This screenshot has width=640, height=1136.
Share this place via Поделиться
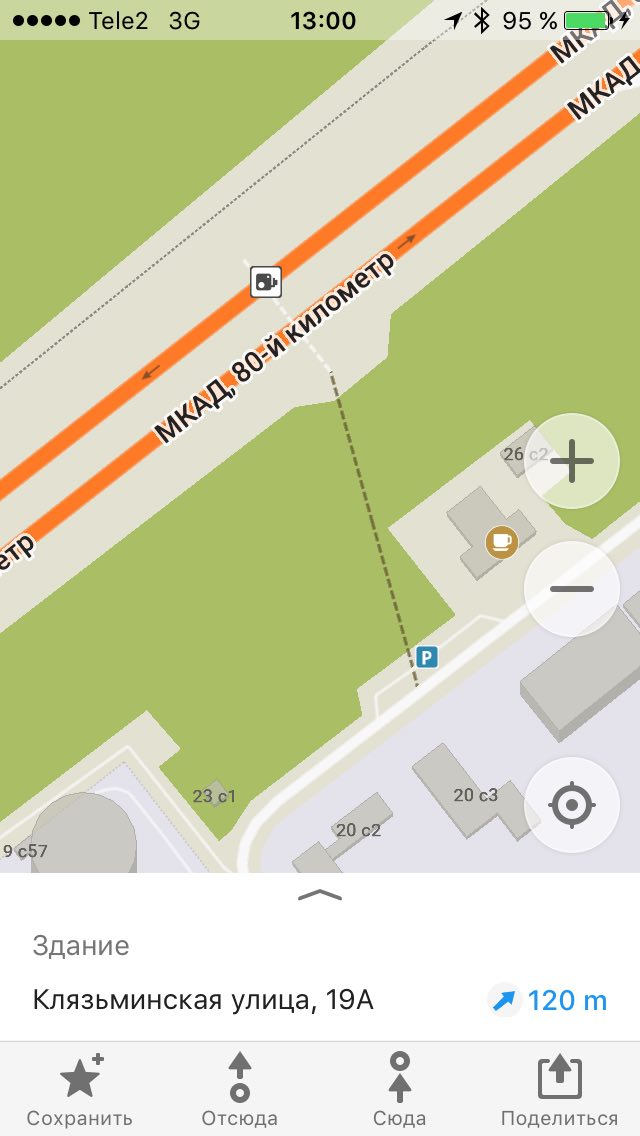[560, 1091]
